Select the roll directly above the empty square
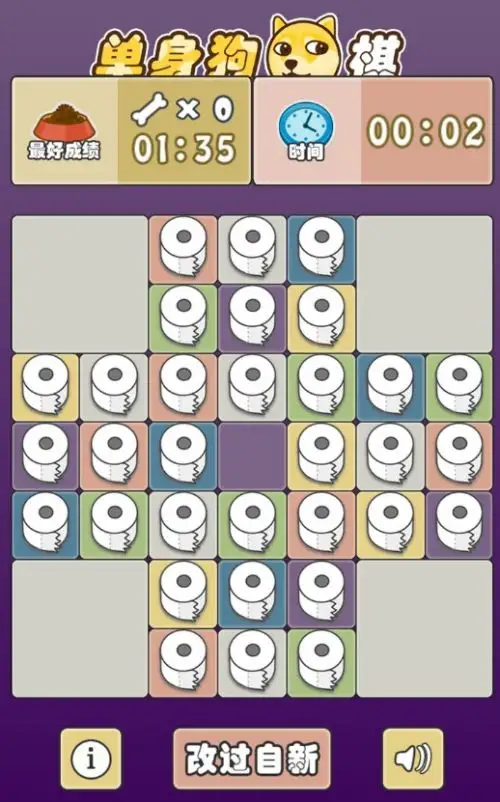The image size is (500, 802). click(252, 387)
